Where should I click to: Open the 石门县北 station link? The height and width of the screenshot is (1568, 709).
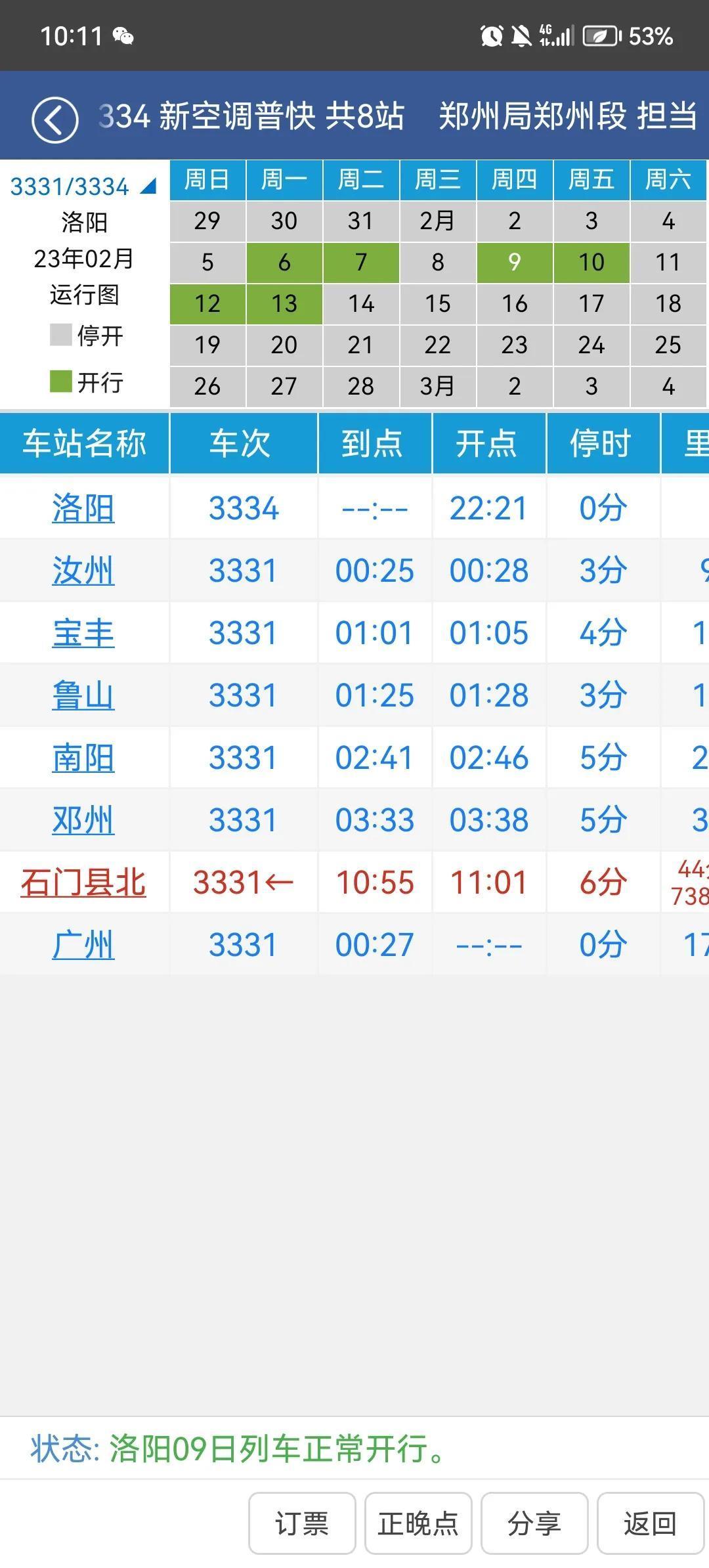pyautogui.click(x=83, y=882)
